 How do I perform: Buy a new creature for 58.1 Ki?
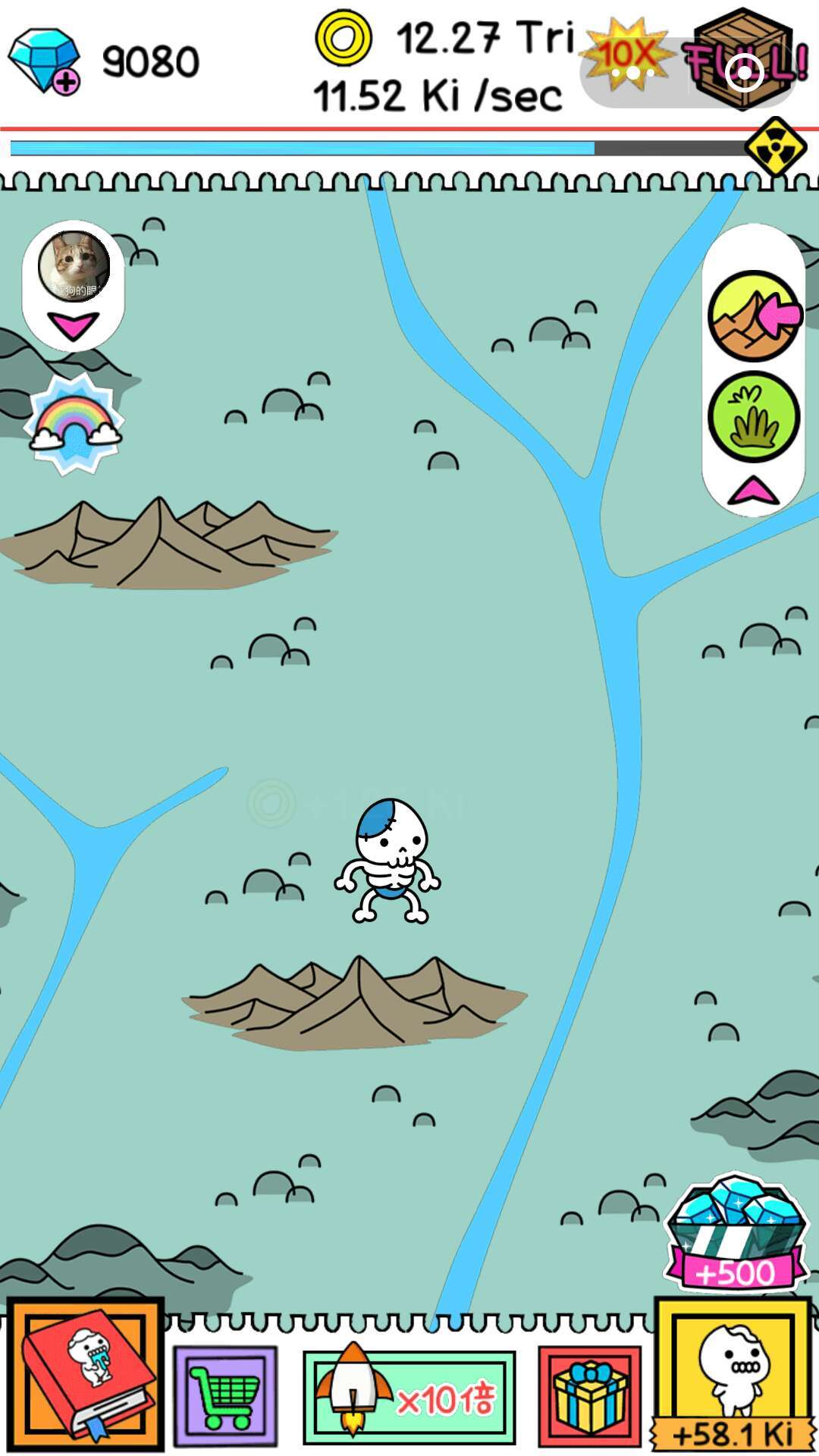(x=733, y=1376)
